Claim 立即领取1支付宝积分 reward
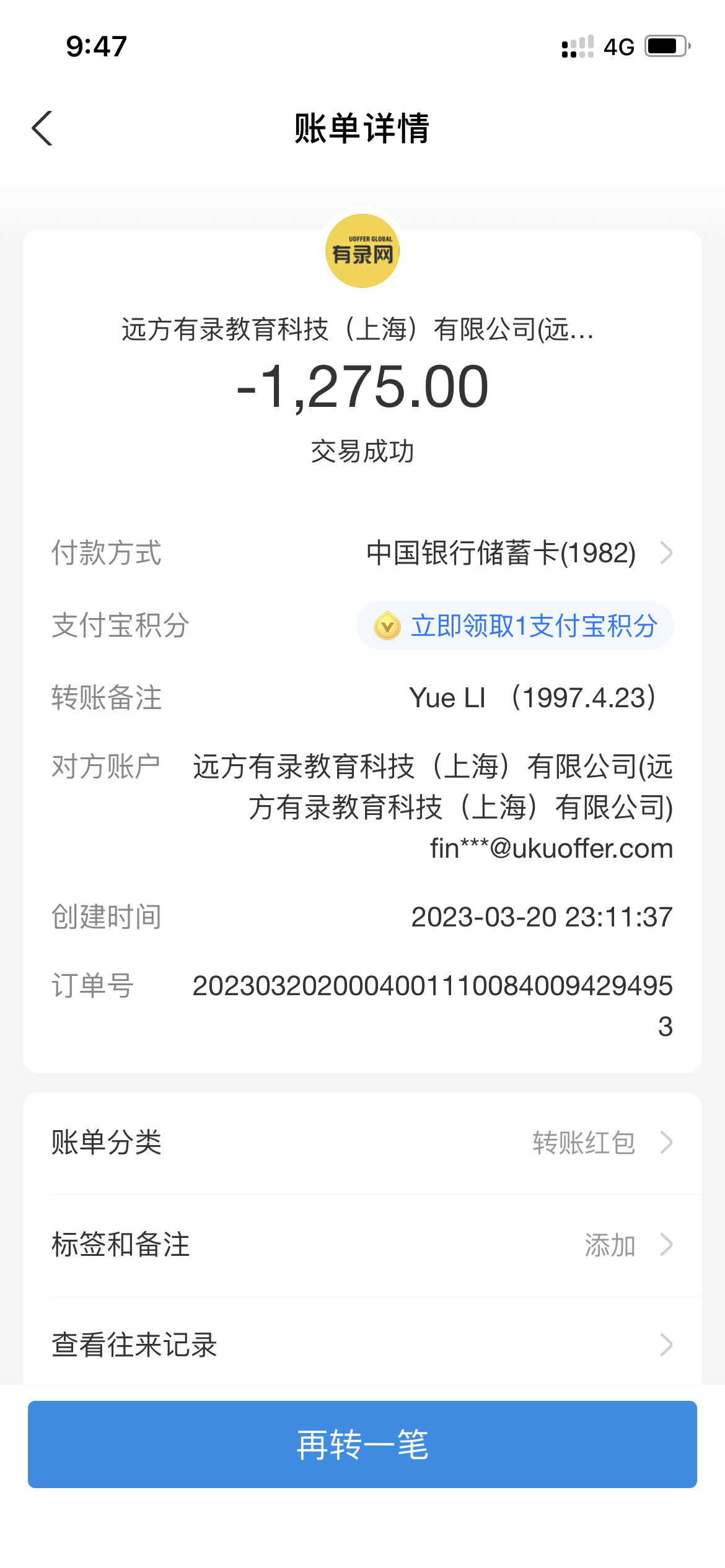 [x=515, y=625]
